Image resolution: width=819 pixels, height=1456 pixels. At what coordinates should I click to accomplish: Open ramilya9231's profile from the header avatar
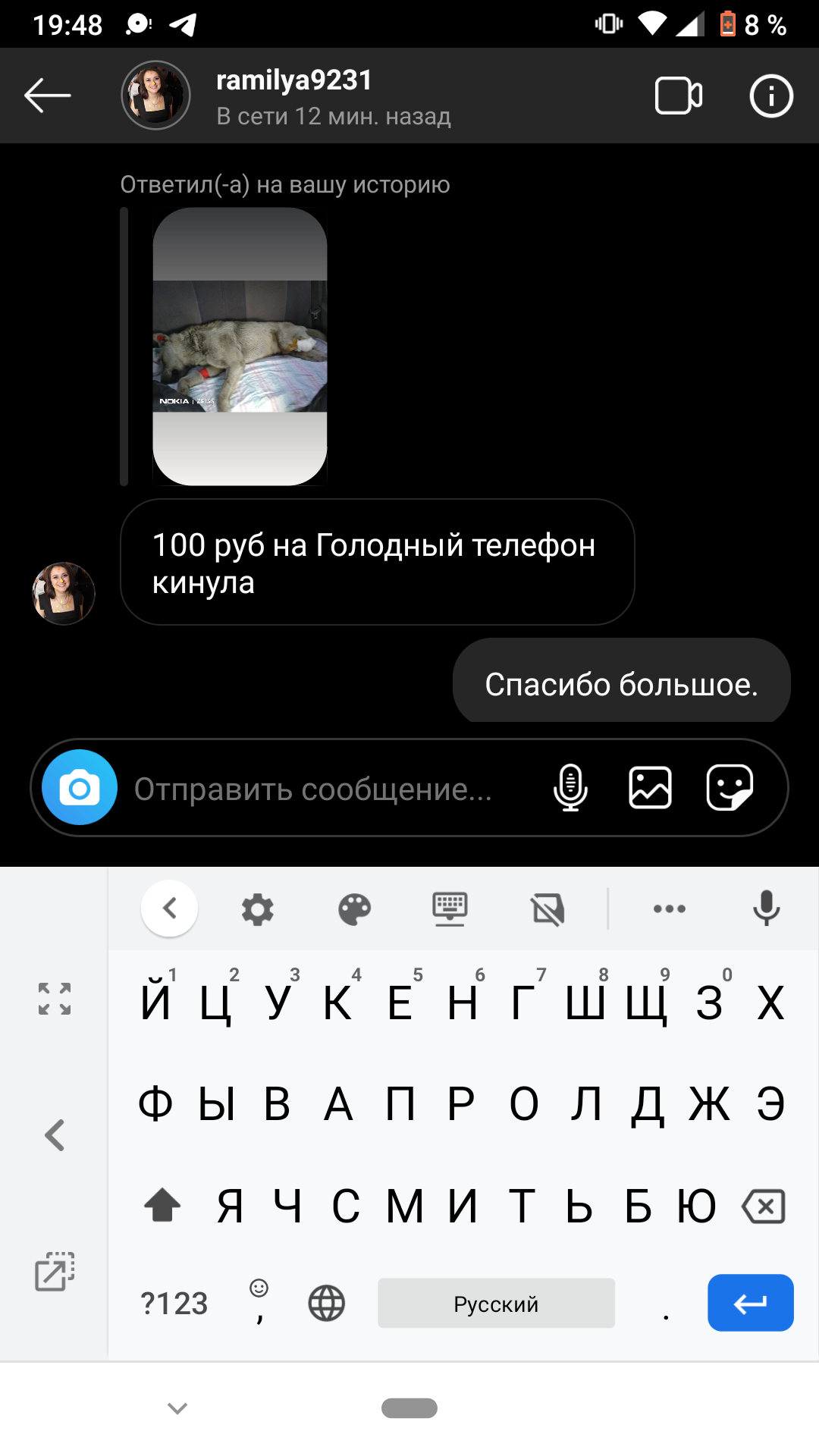click(155, 96)
